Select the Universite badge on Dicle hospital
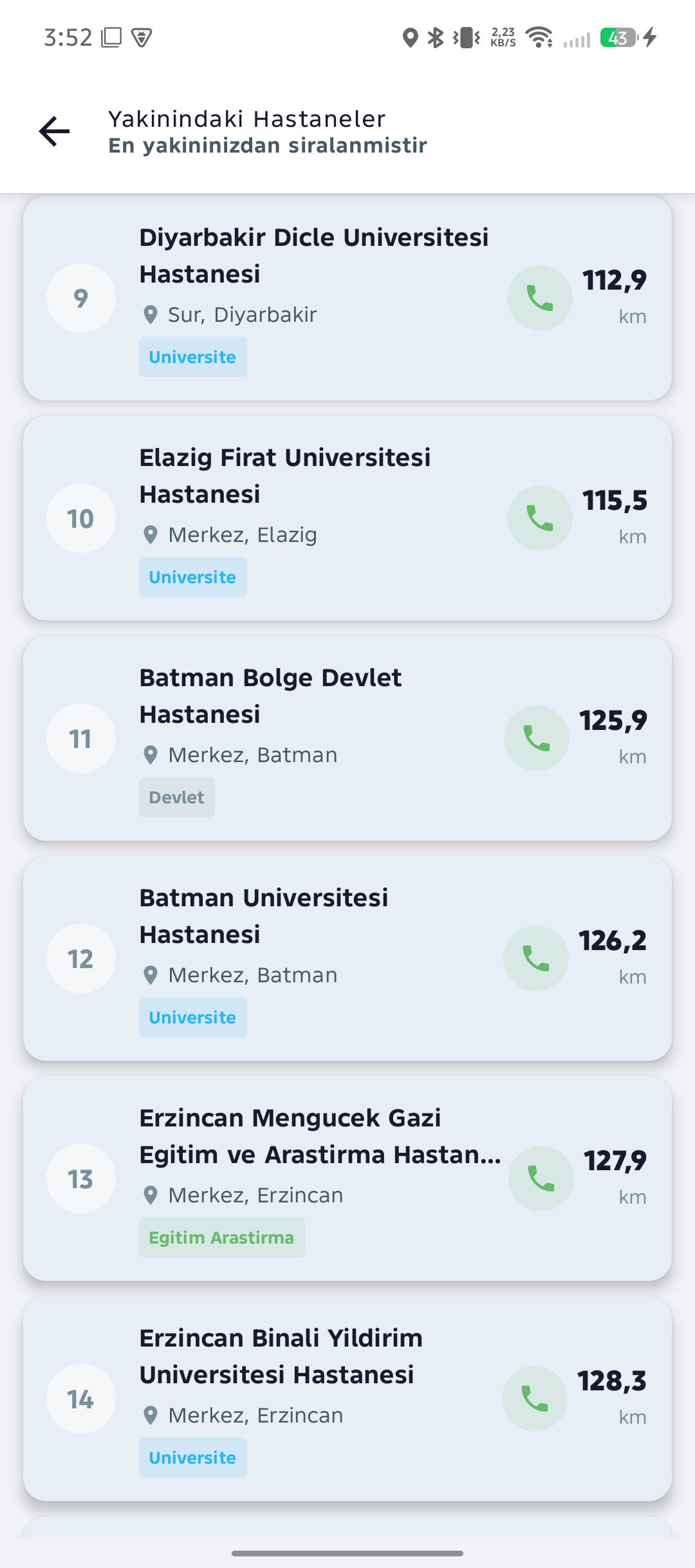The image size is (695, 1568). pyautogui.click(x=192, y=357)
